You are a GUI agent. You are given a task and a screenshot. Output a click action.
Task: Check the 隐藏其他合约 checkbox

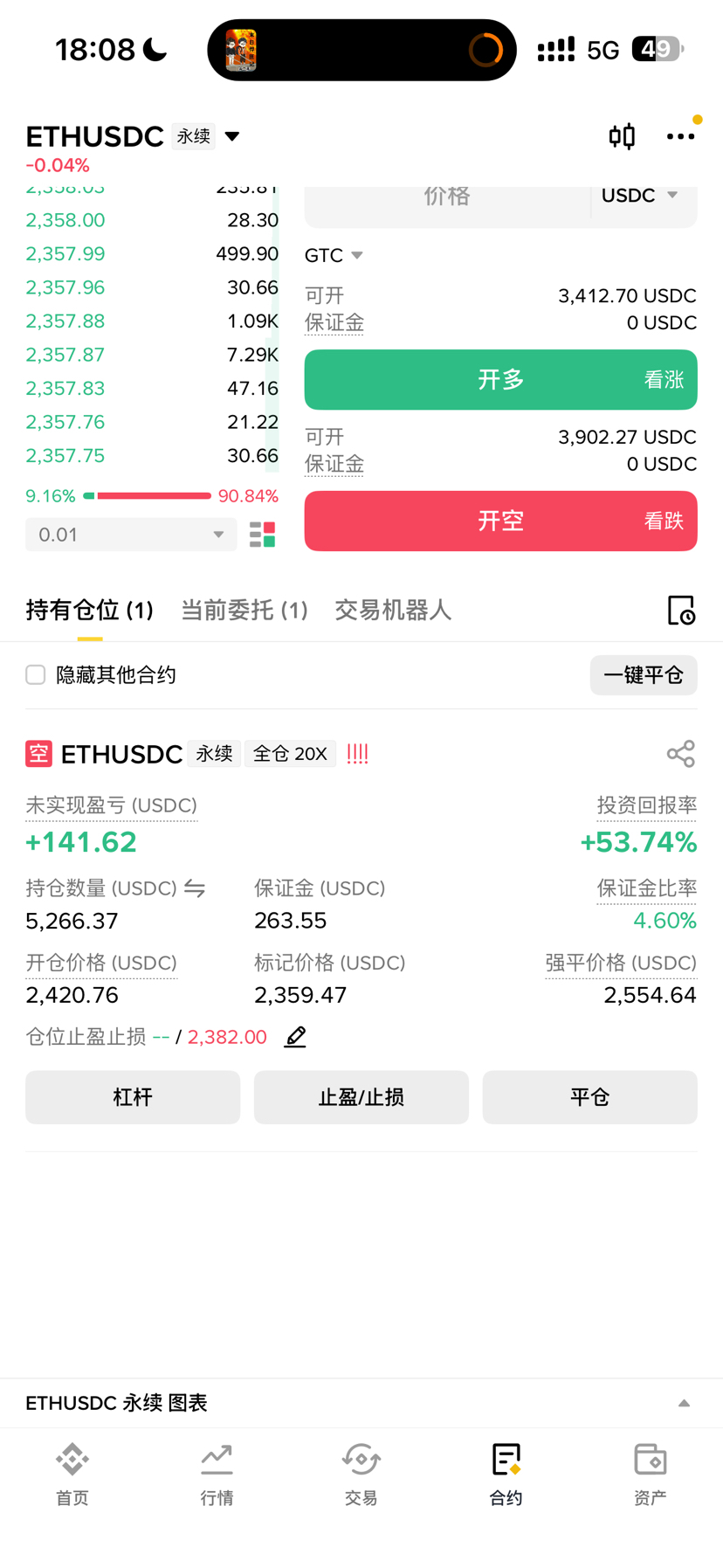click(36, 675)
